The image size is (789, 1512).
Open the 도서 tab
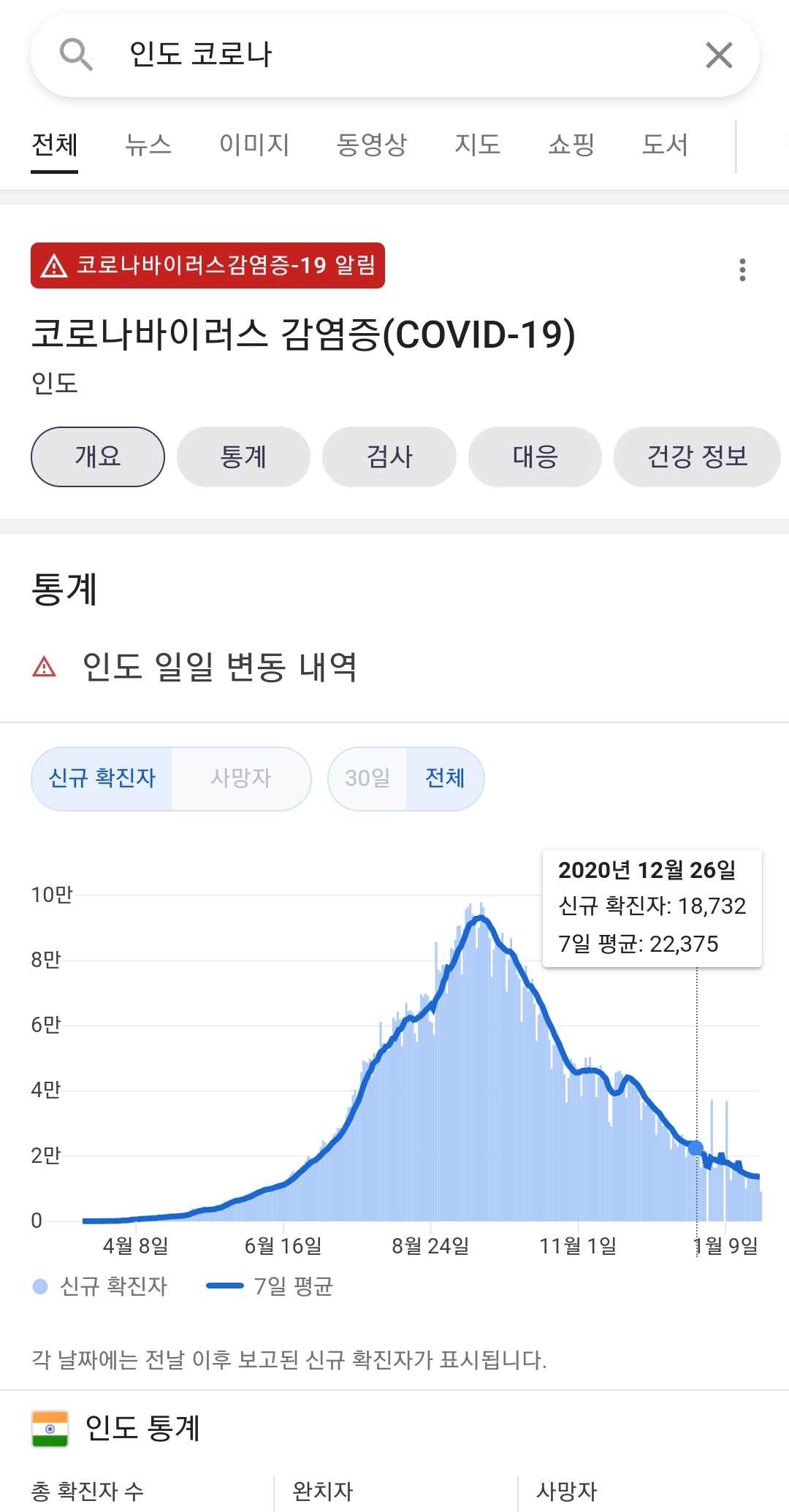[x=665, y=145]
